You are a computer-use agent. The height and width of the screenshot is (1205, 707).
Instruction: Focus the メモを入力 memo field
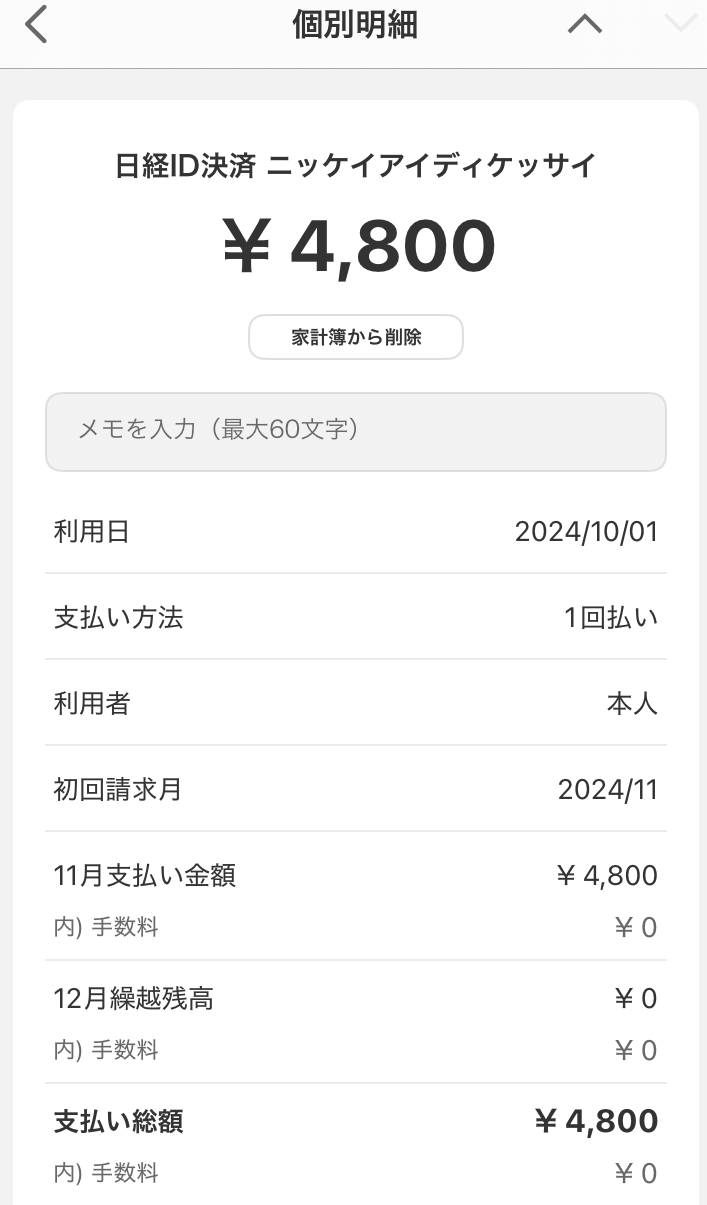pos(356,431)
